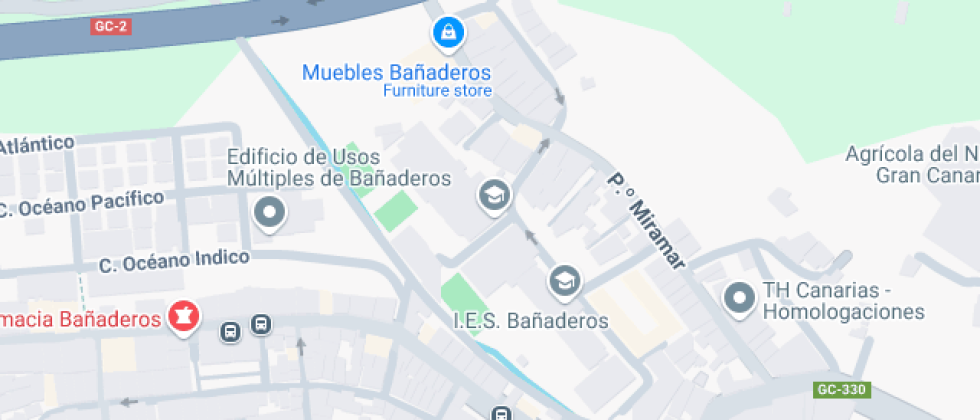Open the TH Canarias - Homologaciones marker
The width and height of the screenshot is (980, 420).
tap(739, 298)
